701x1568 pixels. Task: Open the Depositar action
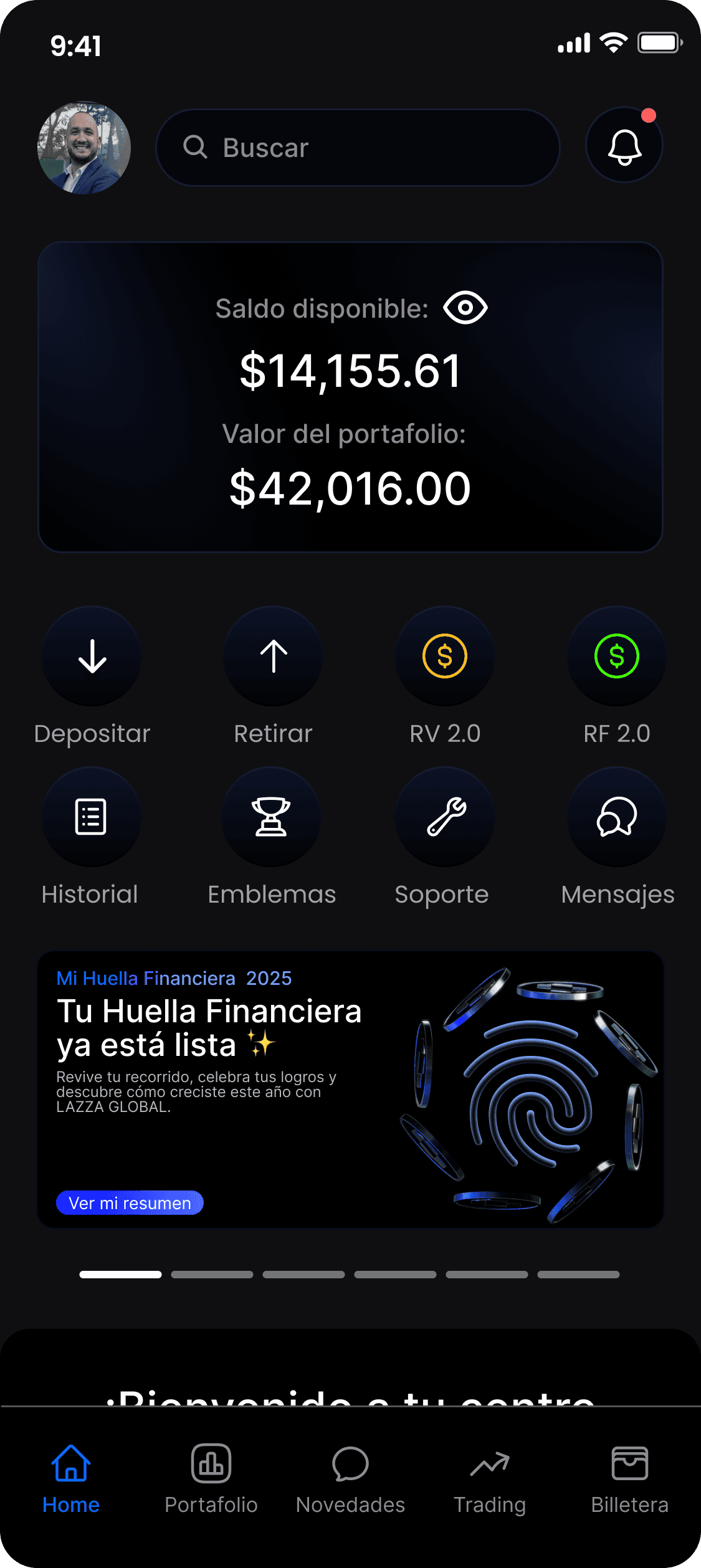(x=92, y=657)
